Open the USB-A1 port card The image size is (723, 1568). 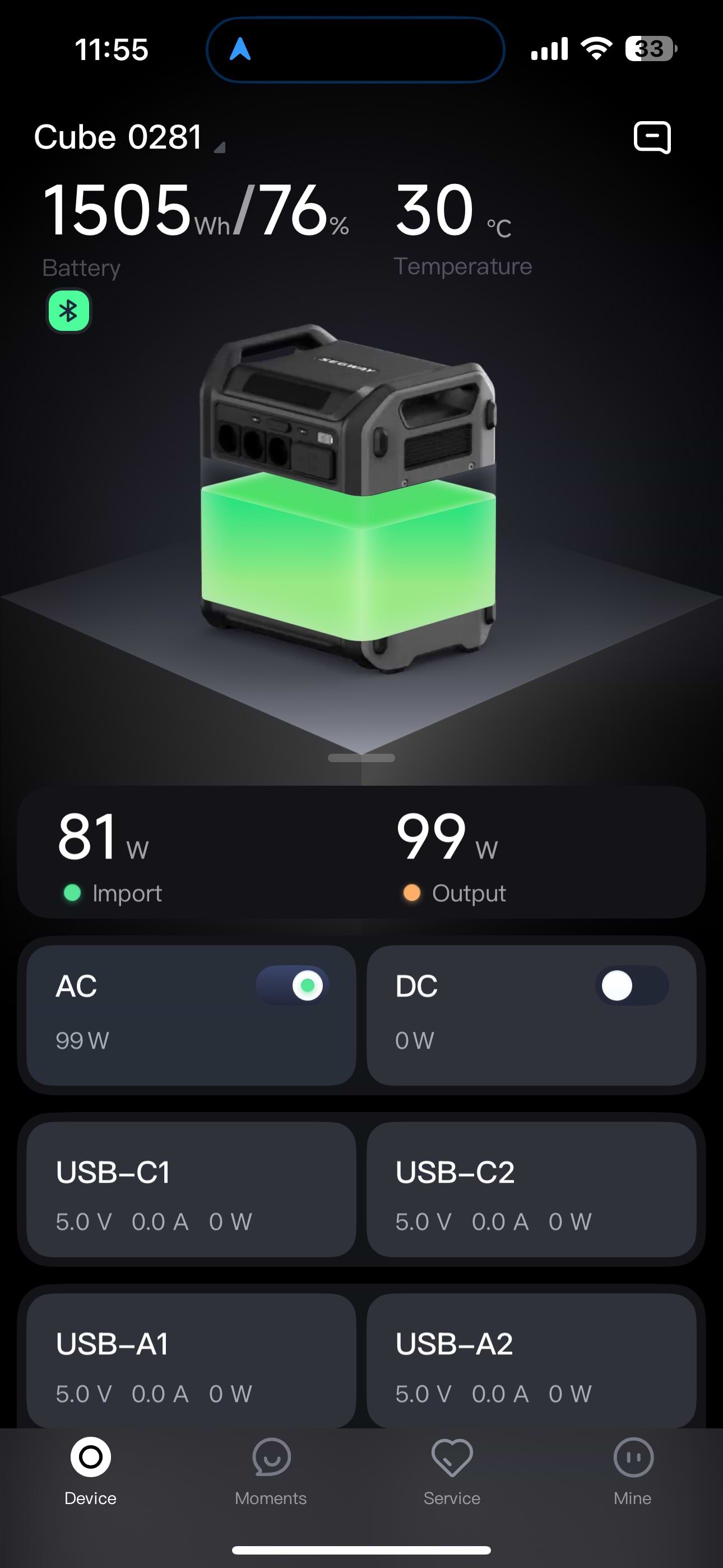(x=191, y=1361)
